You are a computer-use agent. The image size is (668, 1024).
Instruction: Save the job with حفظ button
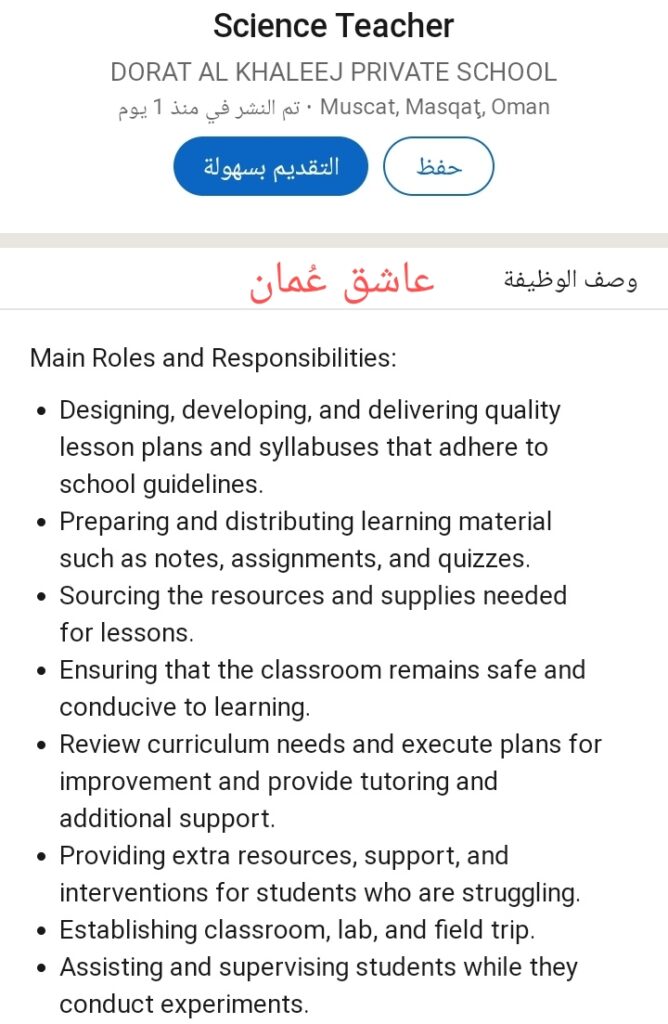coord(439,166)
